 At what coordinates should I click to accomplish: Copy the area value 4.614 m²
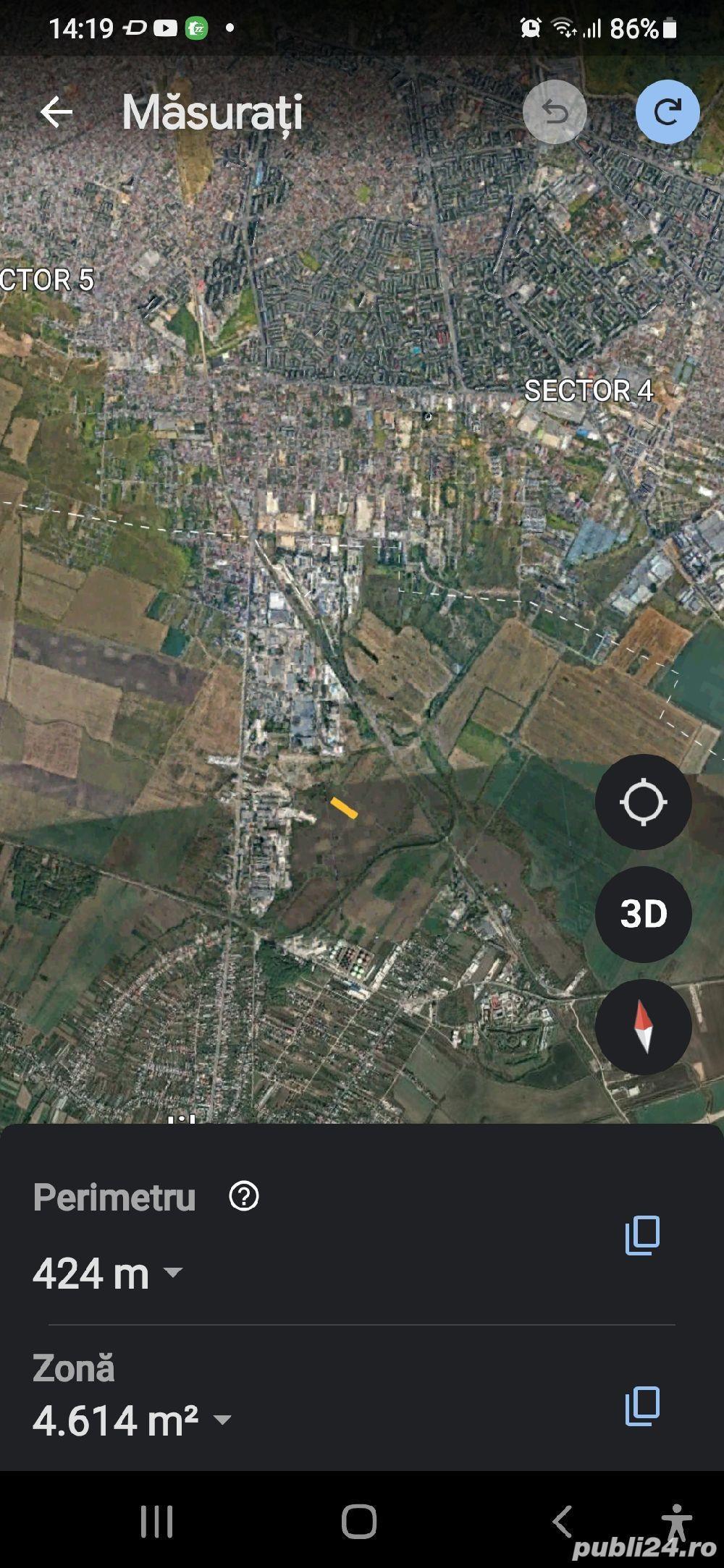pos(642,1406)
